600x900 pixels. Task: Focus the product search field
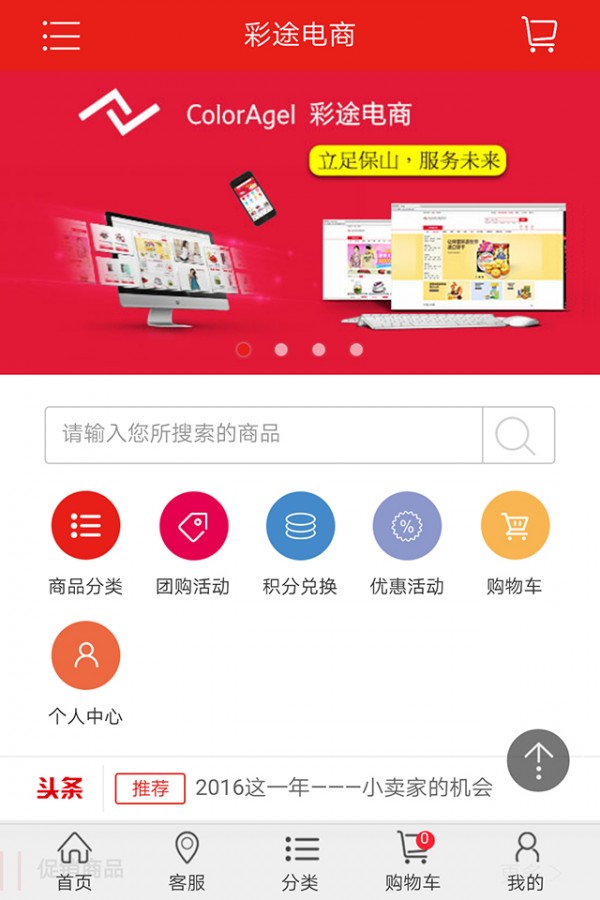coord(263,435)
